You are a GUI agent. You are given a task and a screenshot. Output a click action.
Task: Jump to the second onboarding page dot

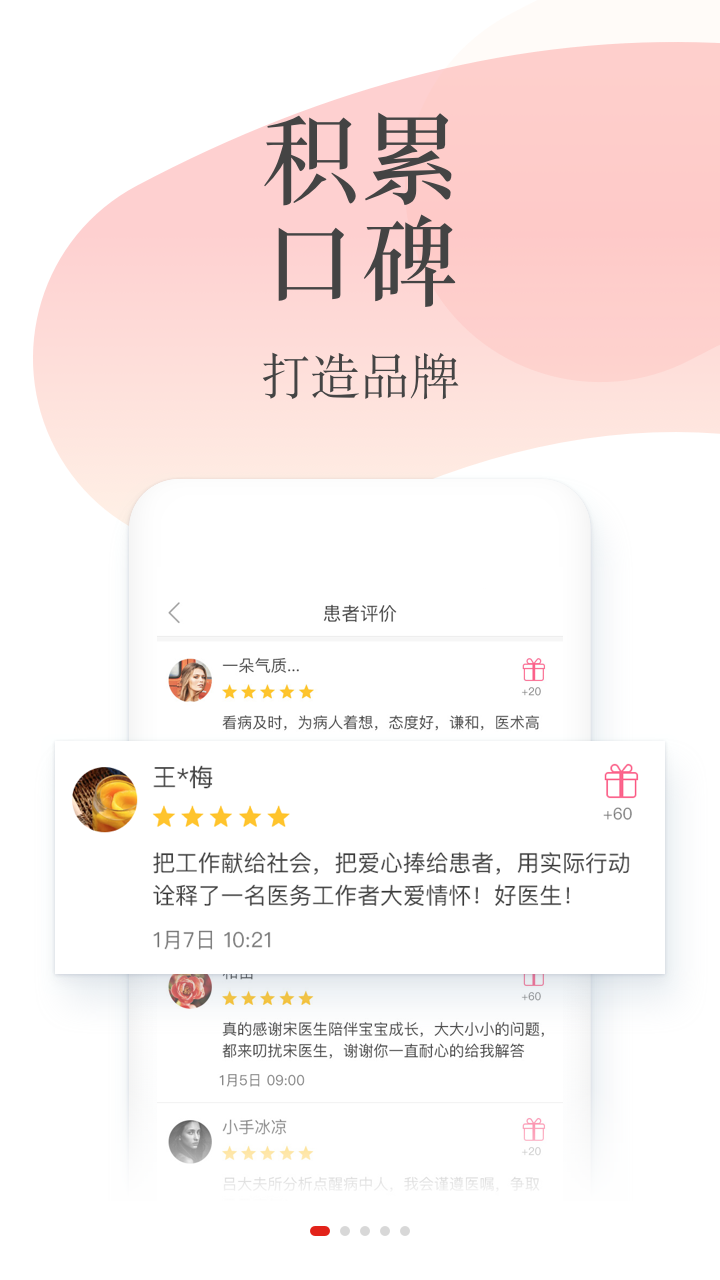tap(345, 1231)
